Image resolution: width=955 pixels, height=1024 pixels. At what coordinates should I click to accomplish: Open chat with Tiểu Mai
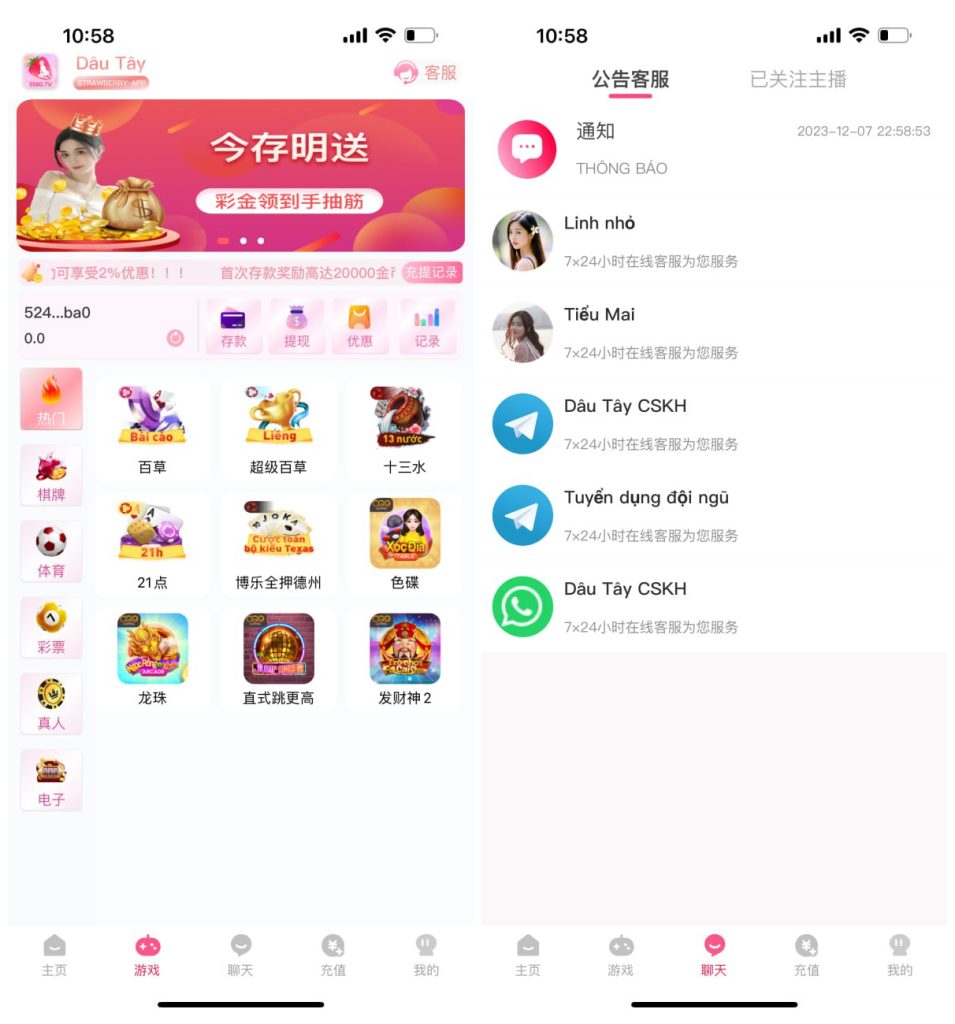(714, 332)
